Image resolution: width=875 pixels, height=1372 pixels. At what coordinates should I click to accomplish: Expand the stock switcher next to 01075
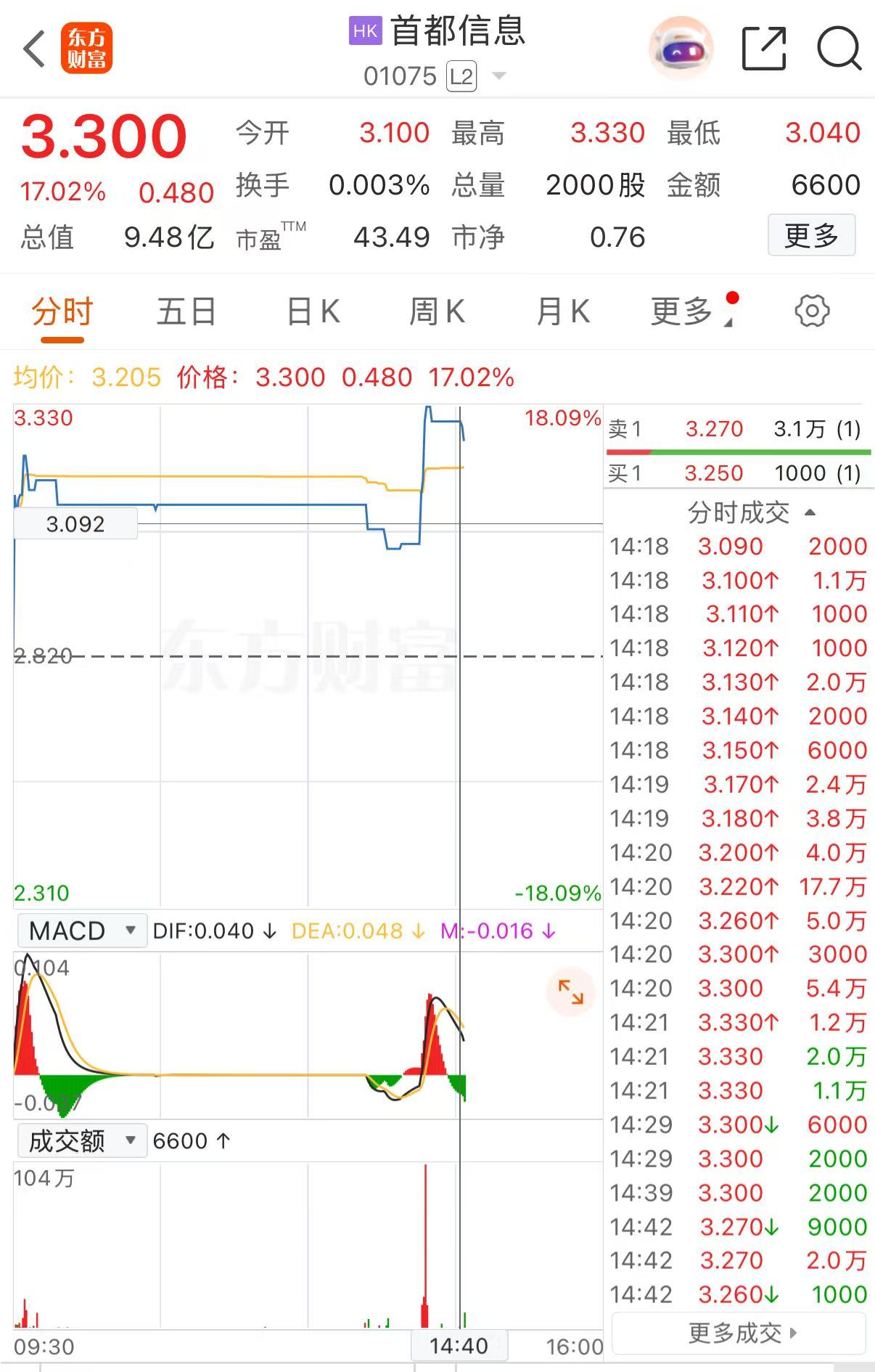[x=499, y=75]
